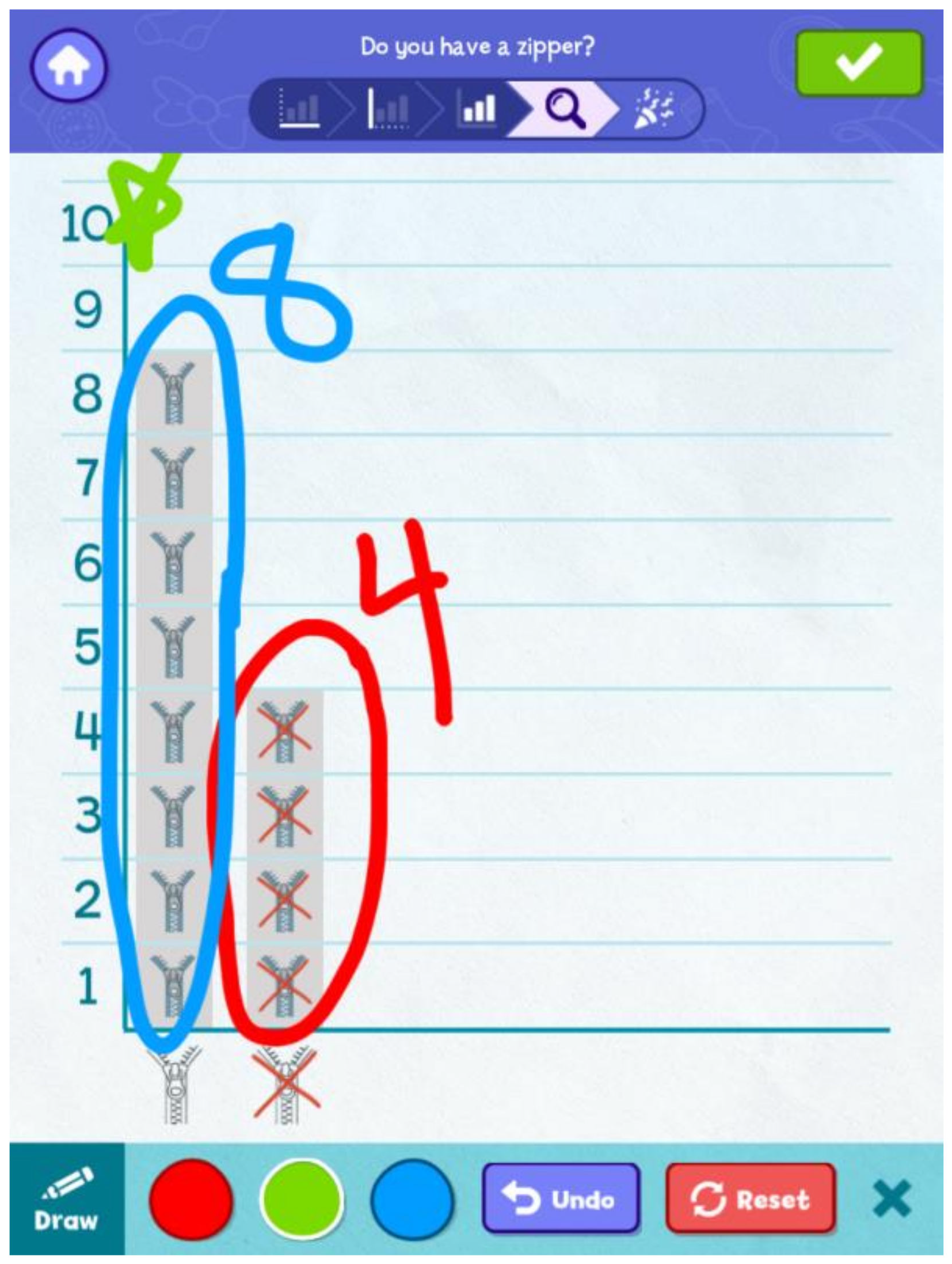The width and height of the screenshot is (952, 1264).
Task: Select the blue drawing color
Action: 412,1200
